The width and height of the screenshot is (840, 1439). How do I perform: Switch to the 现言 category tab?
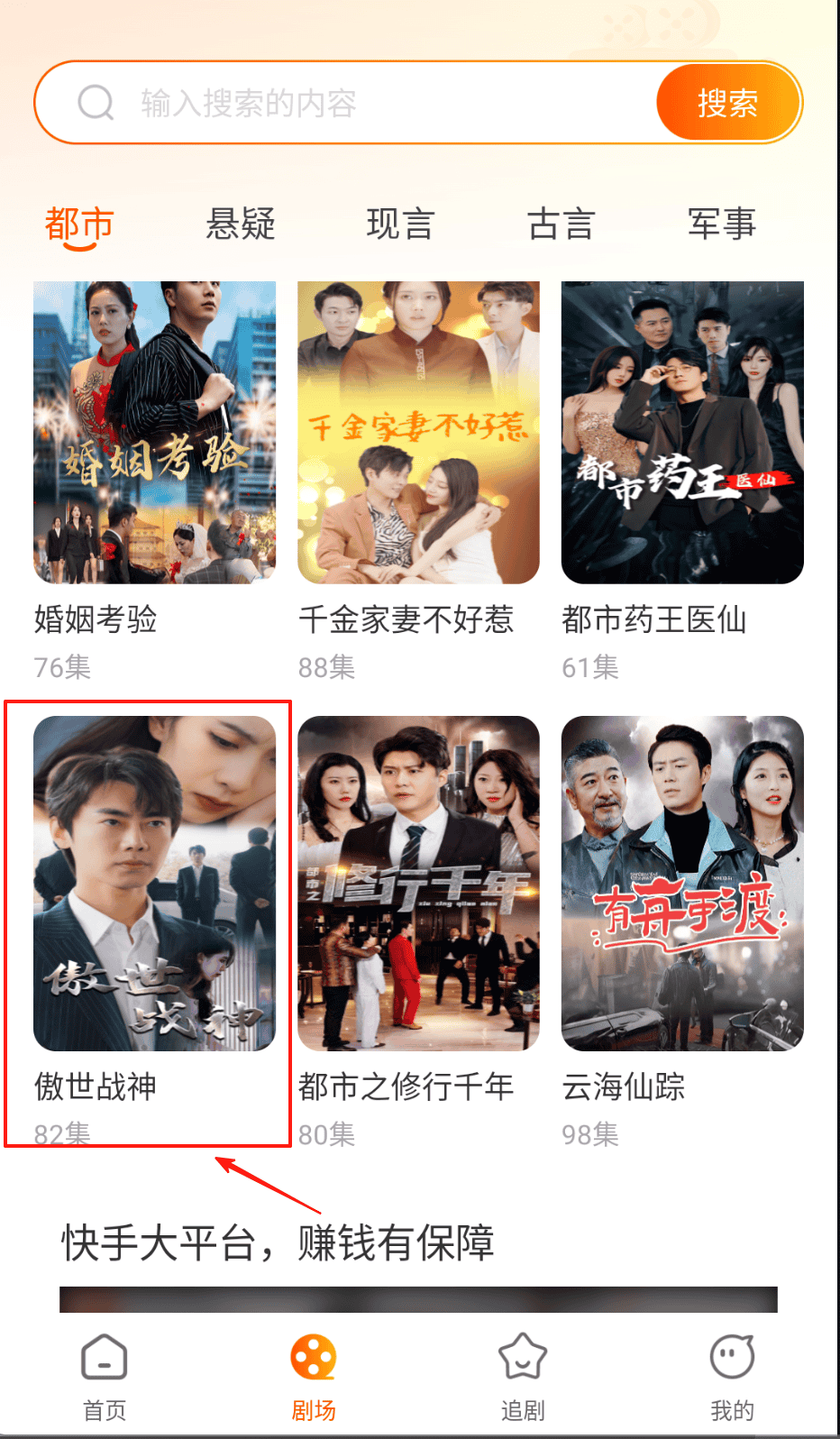(x=399, y=225)
